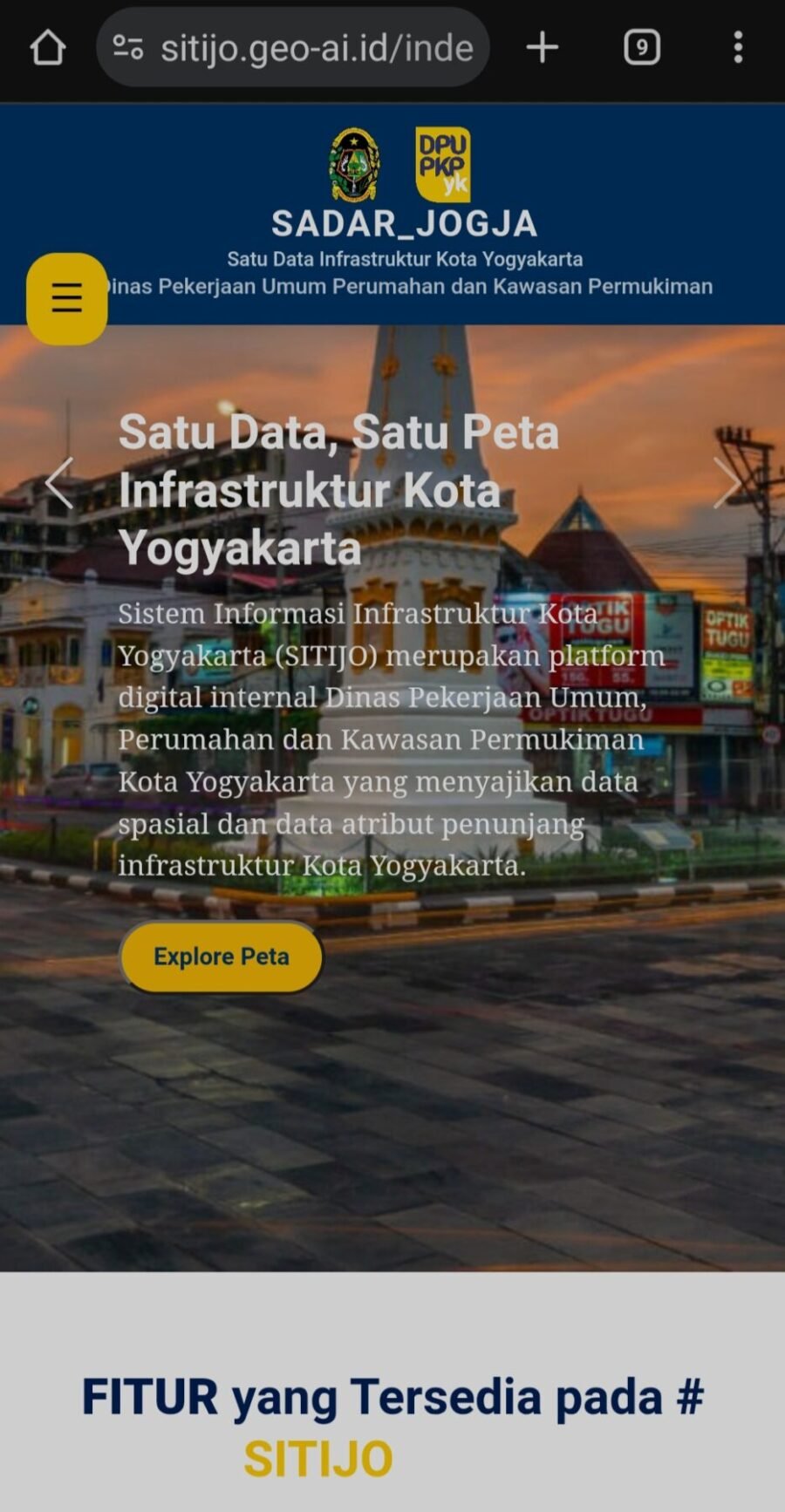785x1512 pixels.
Task: Tap the sitijo.geo-ai.id address bar
Action: pyautogui.click(x=316, y=48)
